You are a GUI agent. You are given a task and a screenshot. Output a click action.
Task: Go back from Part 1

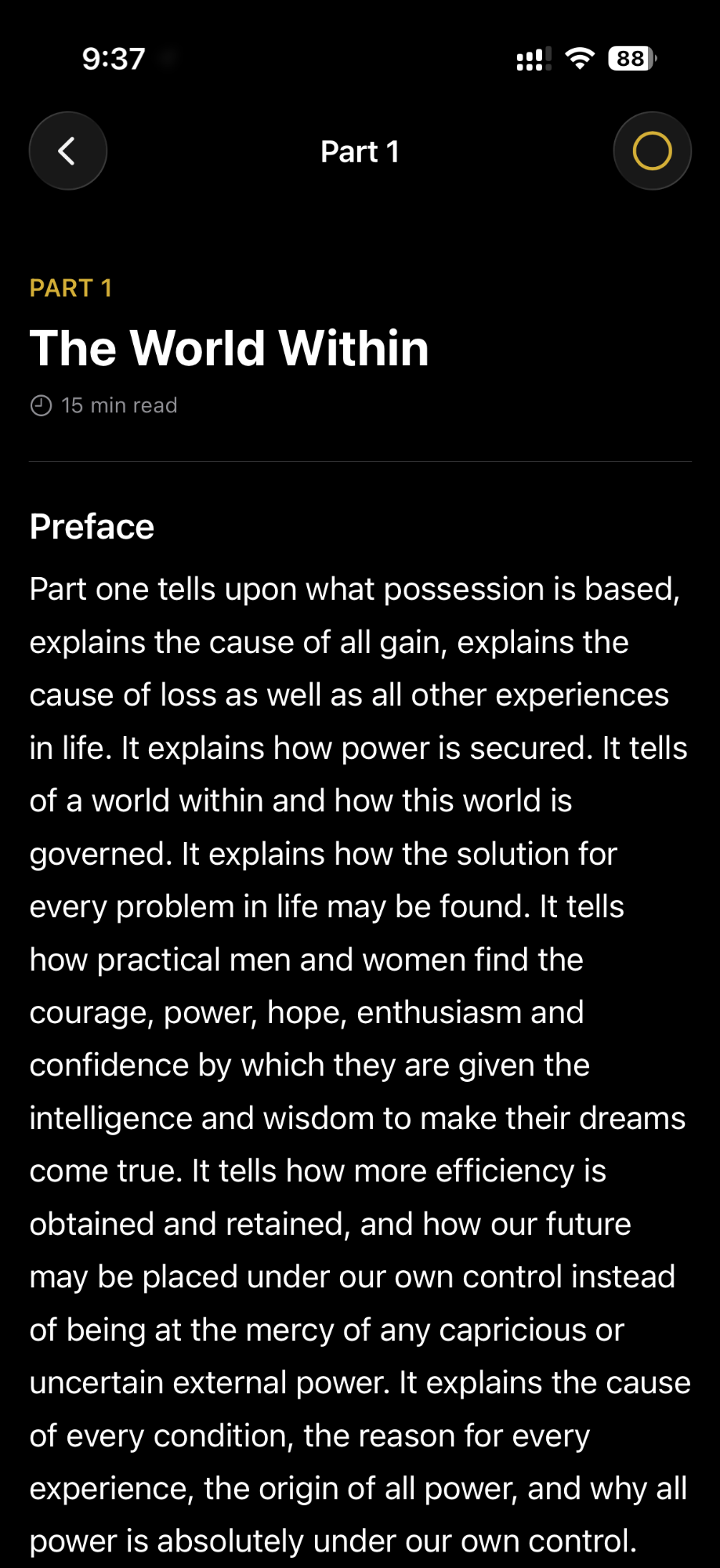[x=68, y=151]
